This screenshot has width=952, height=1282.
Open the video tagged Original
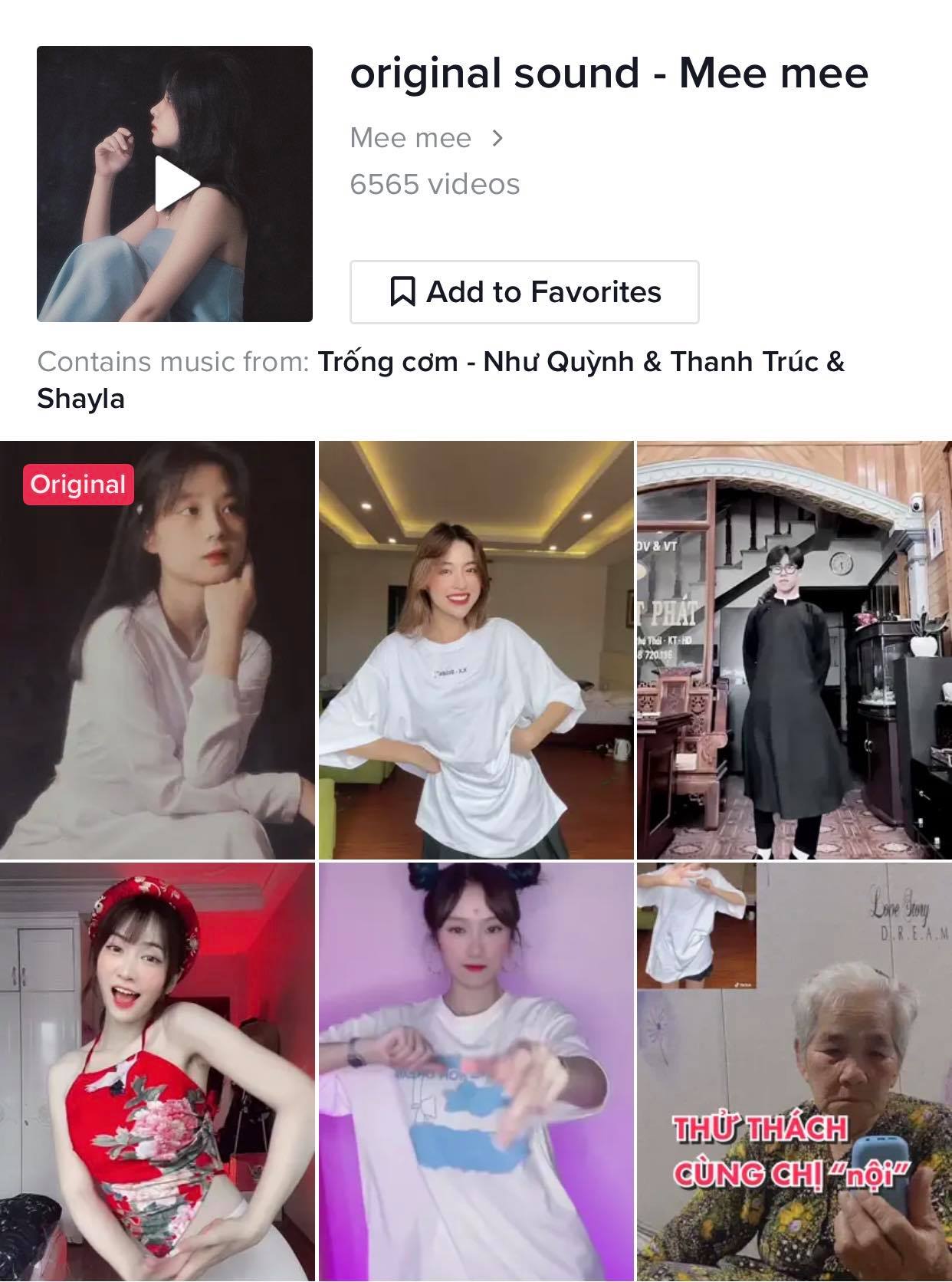click(x=157, y=650)
